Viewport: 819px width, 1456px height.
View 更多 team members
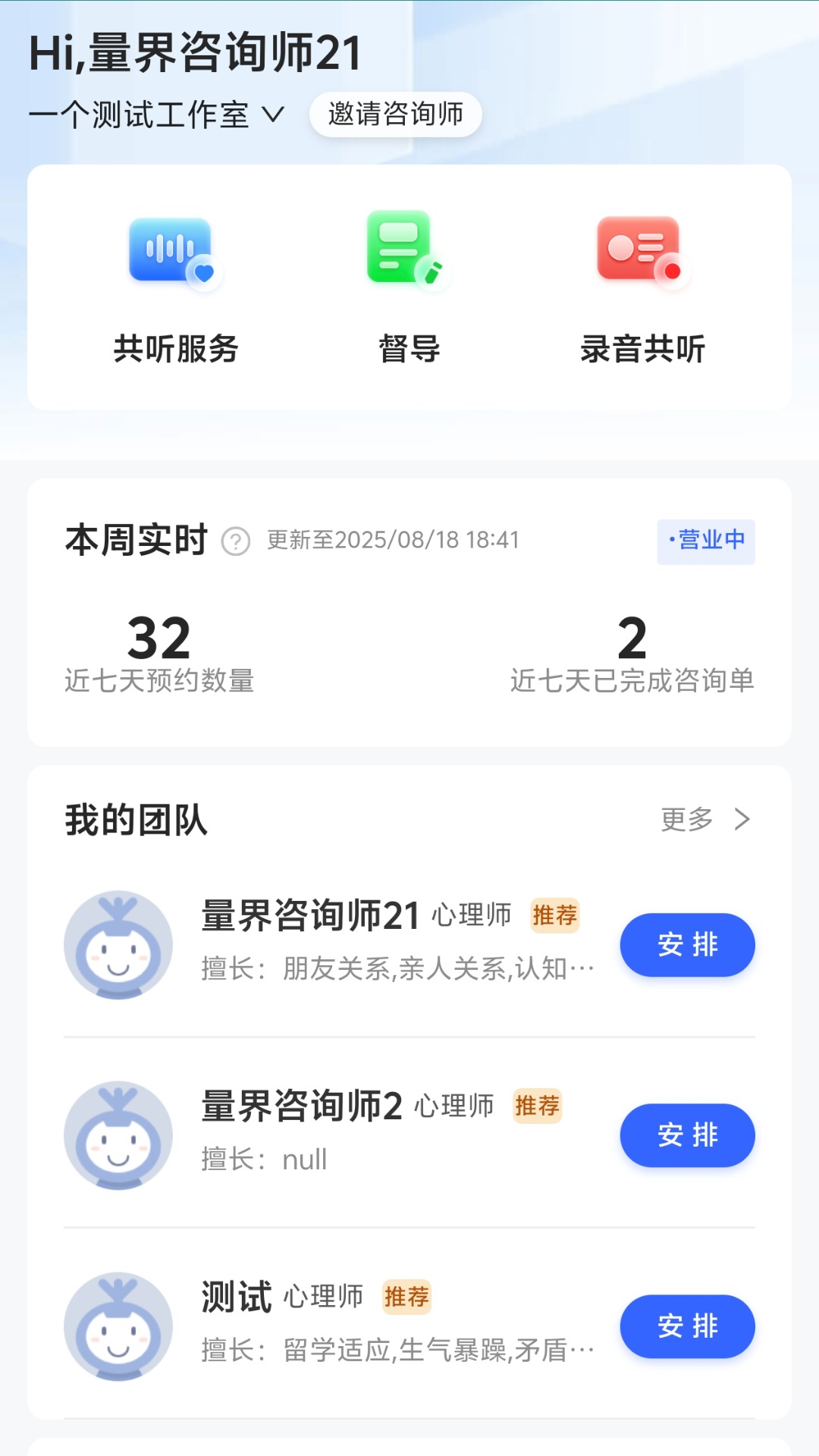point(705,819)
